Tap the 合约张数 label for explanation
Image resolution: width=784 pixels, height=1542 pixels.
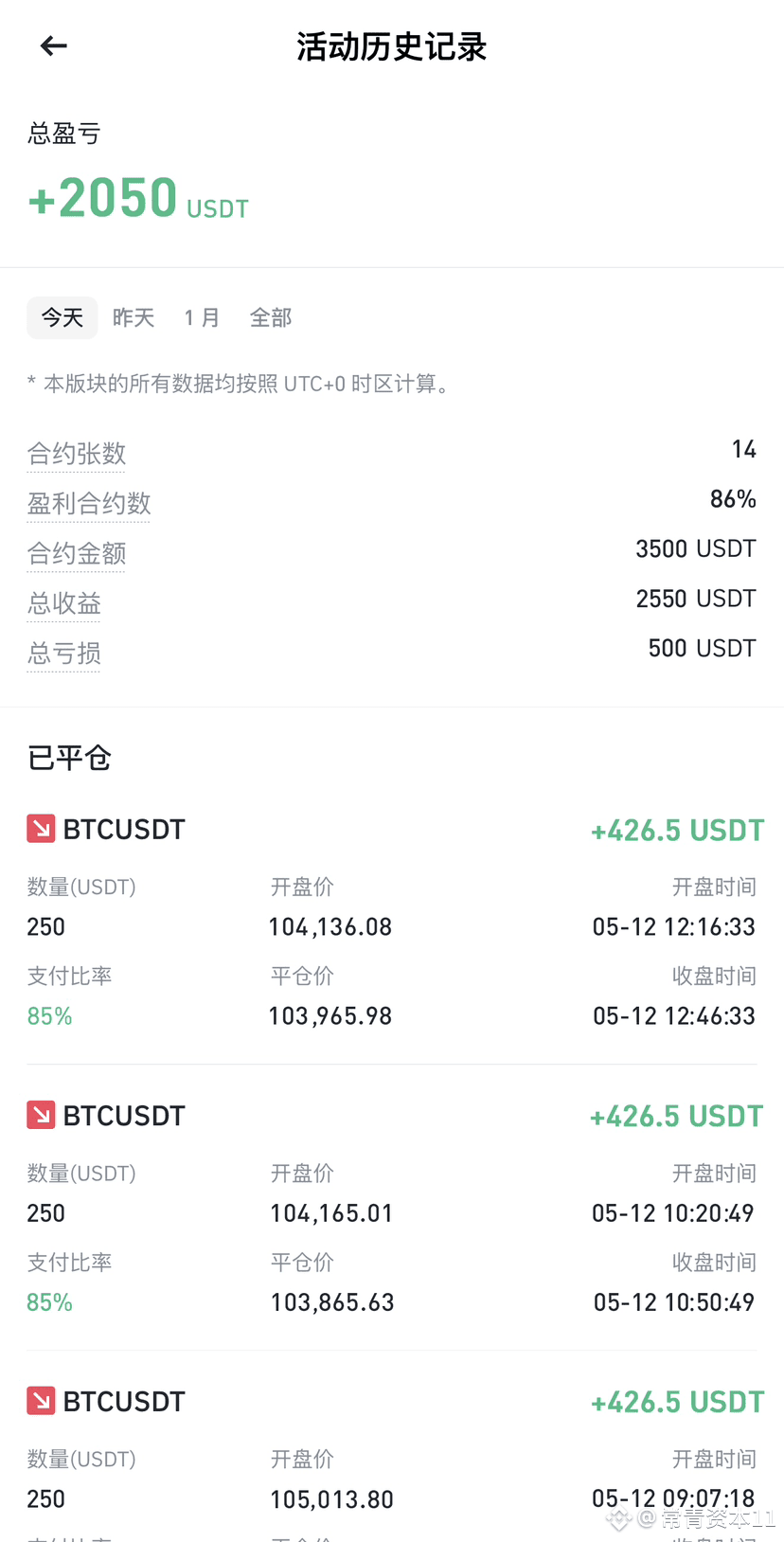[77, 454]
